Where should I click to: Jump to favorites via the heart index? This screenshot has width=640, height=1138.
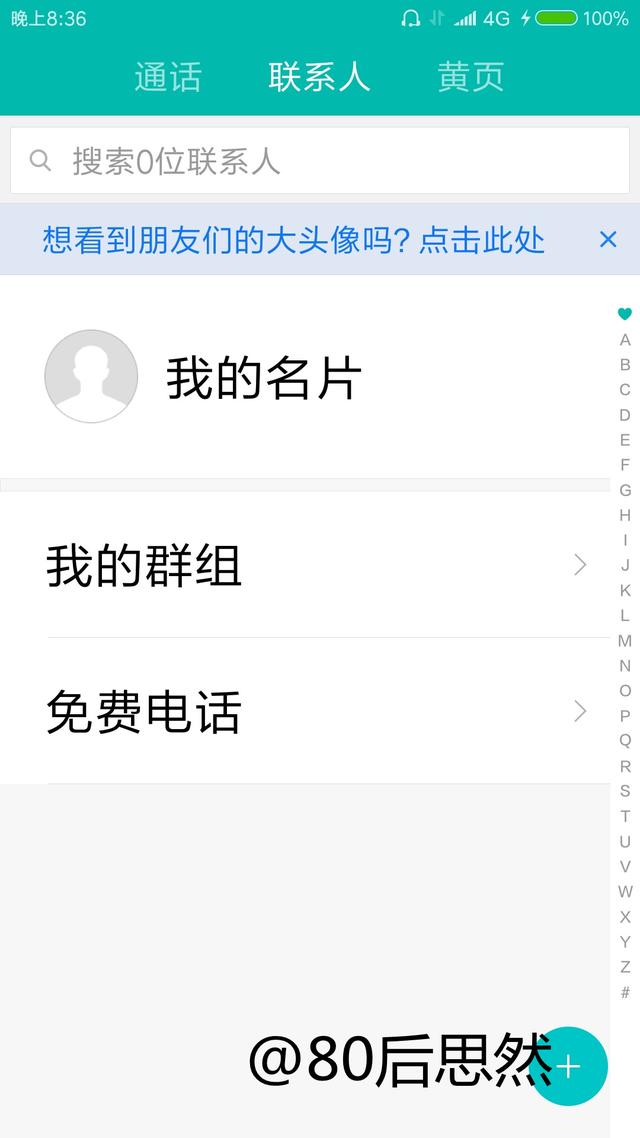[x=625, y=314]
